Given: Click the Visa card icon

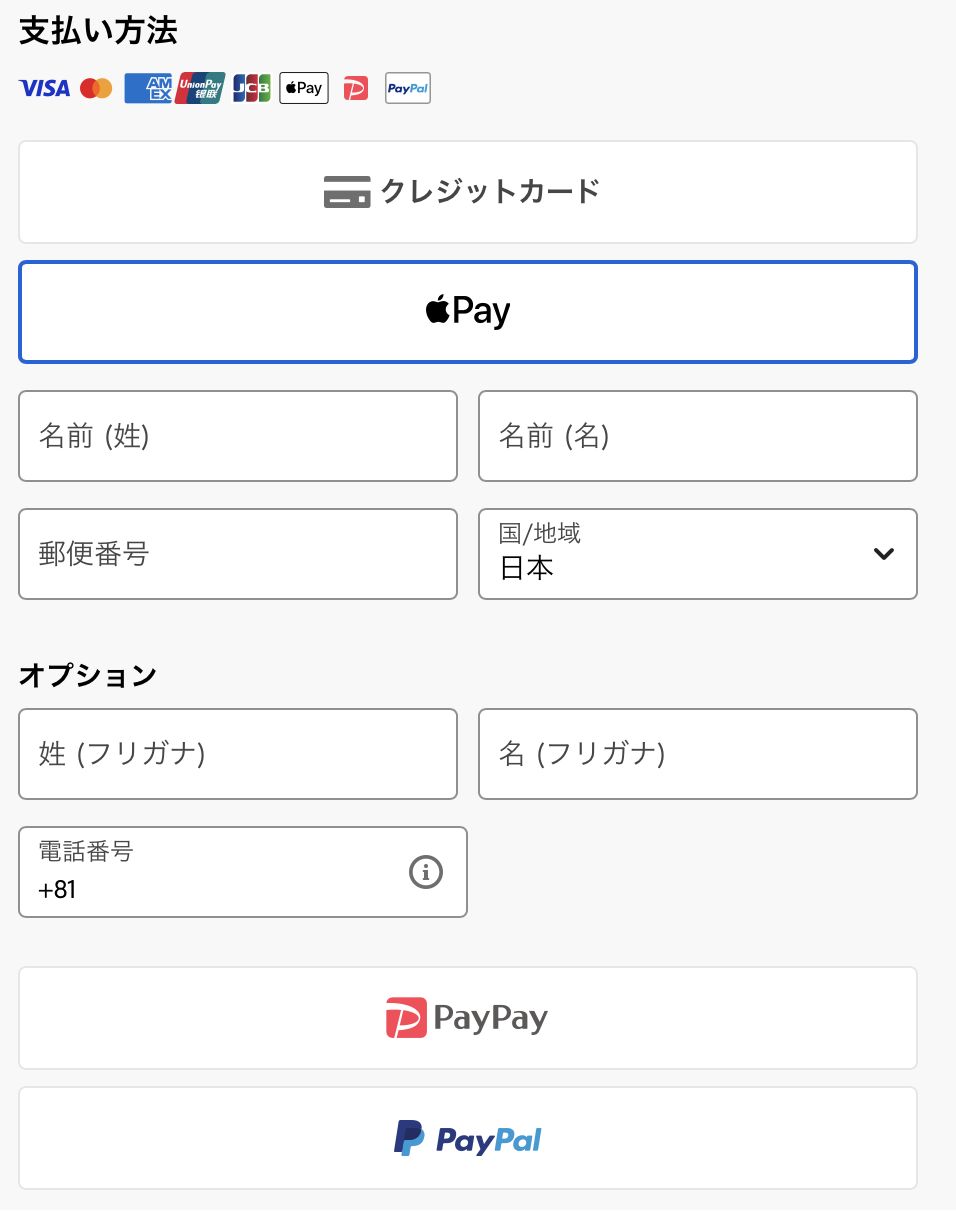Looking at the screenshot, I should (44, 88).
